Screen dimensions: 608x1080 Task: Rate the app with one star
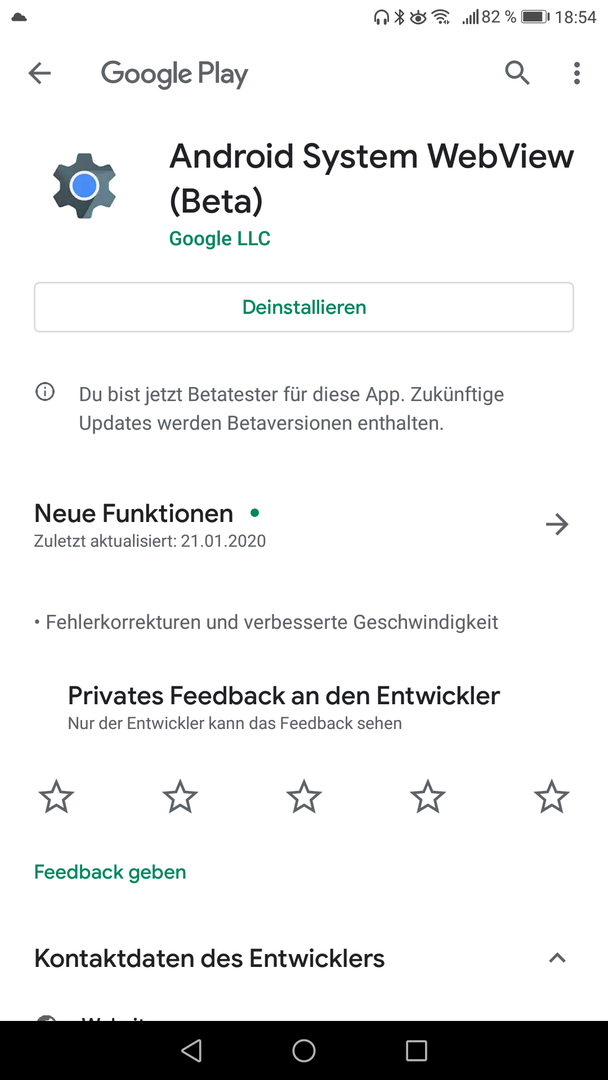56,797
